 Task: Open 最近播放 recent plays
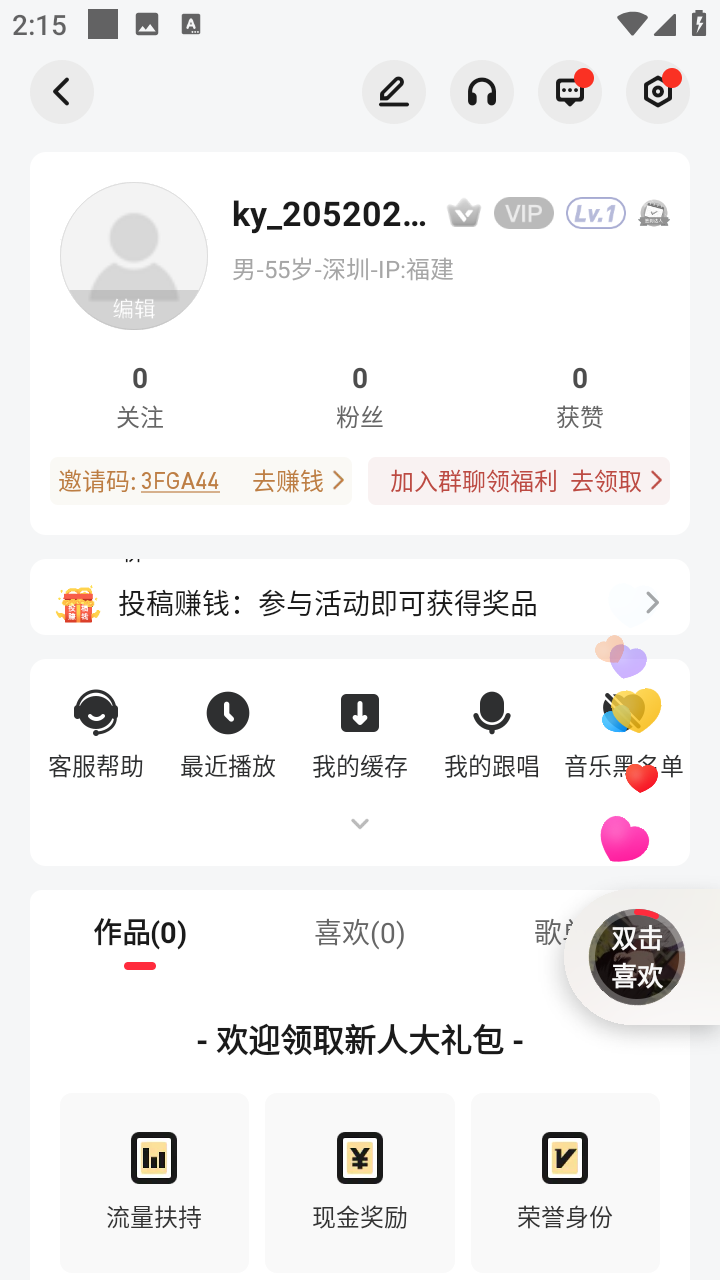228,734
